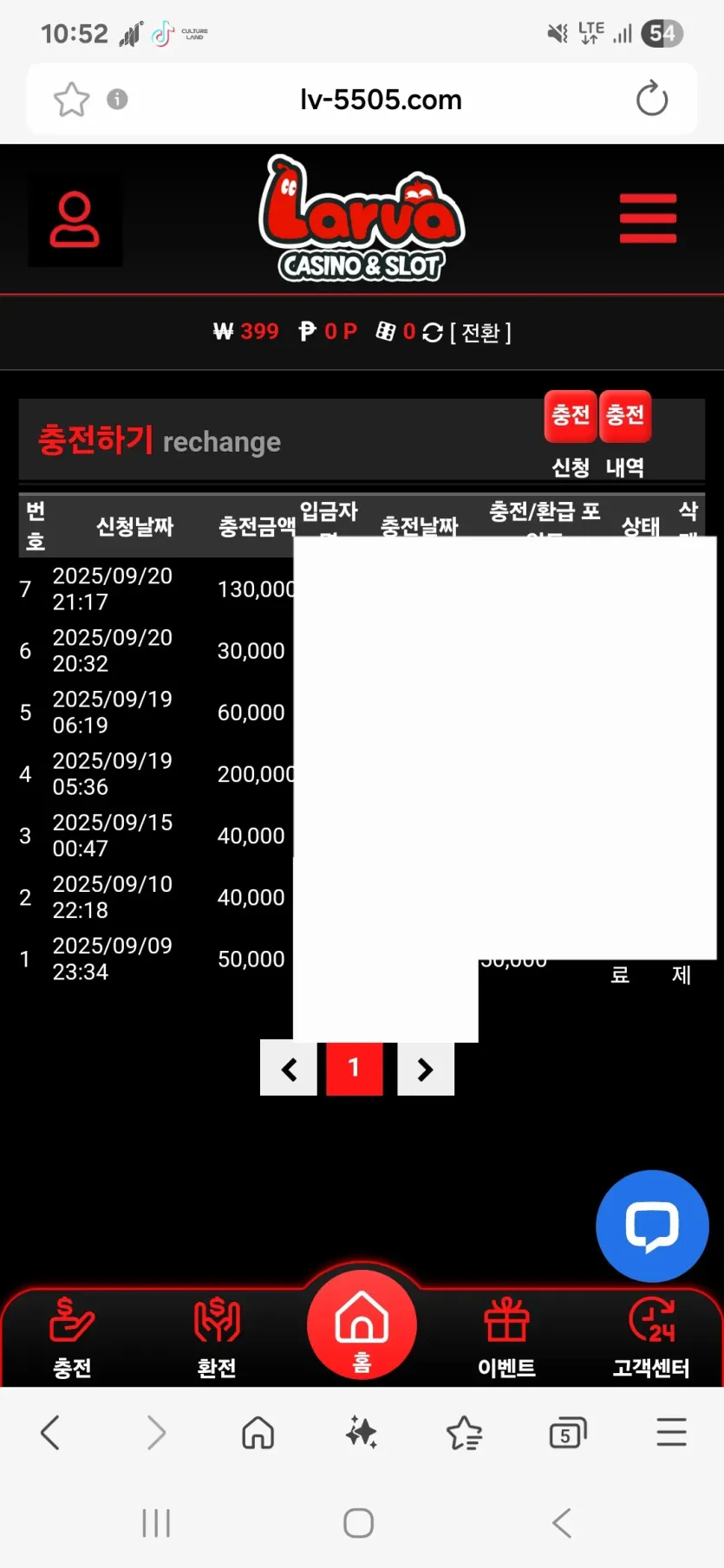This screenshot has height=1568, width=724.
Task: Open the browser tabs switcher
Action: point(568,1433)
